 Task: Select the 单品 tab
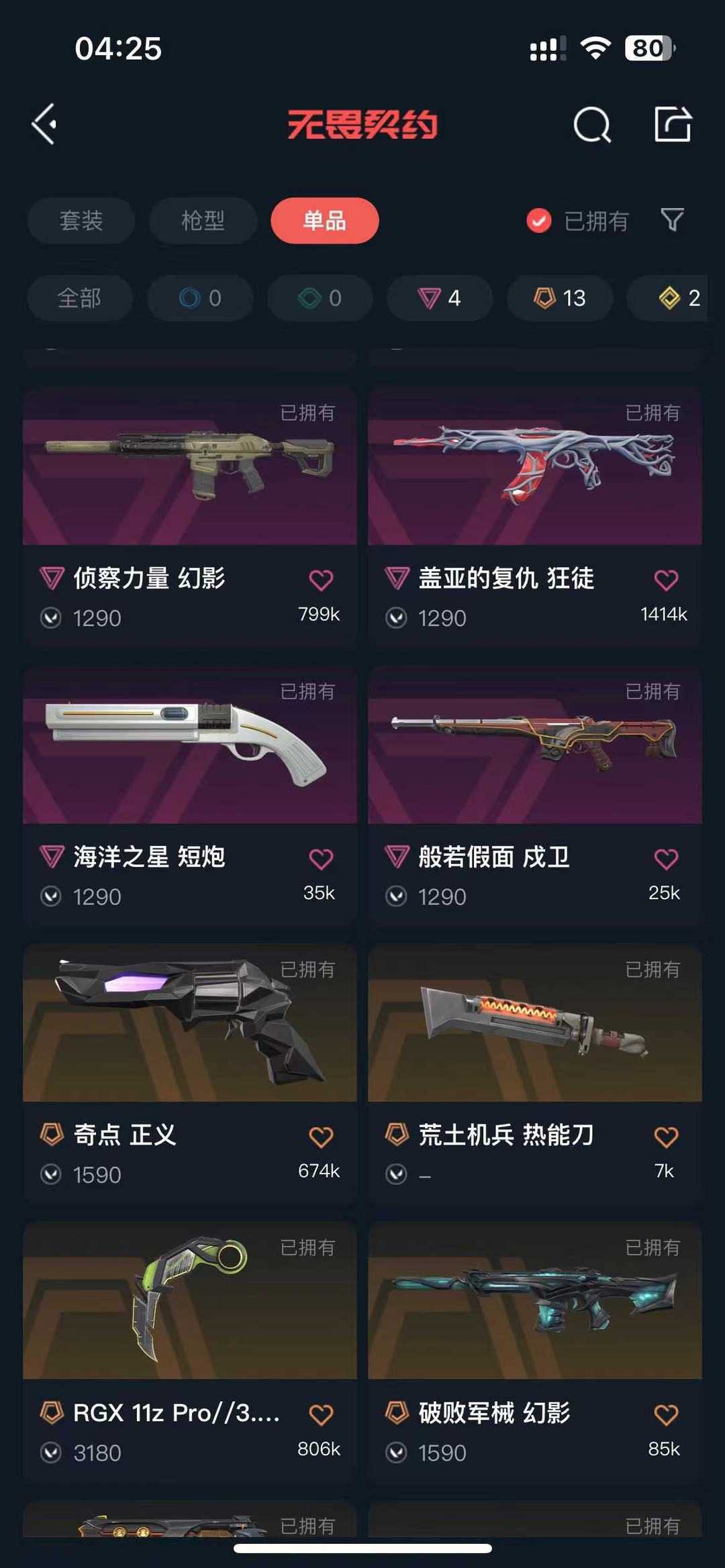click(325, 220)
